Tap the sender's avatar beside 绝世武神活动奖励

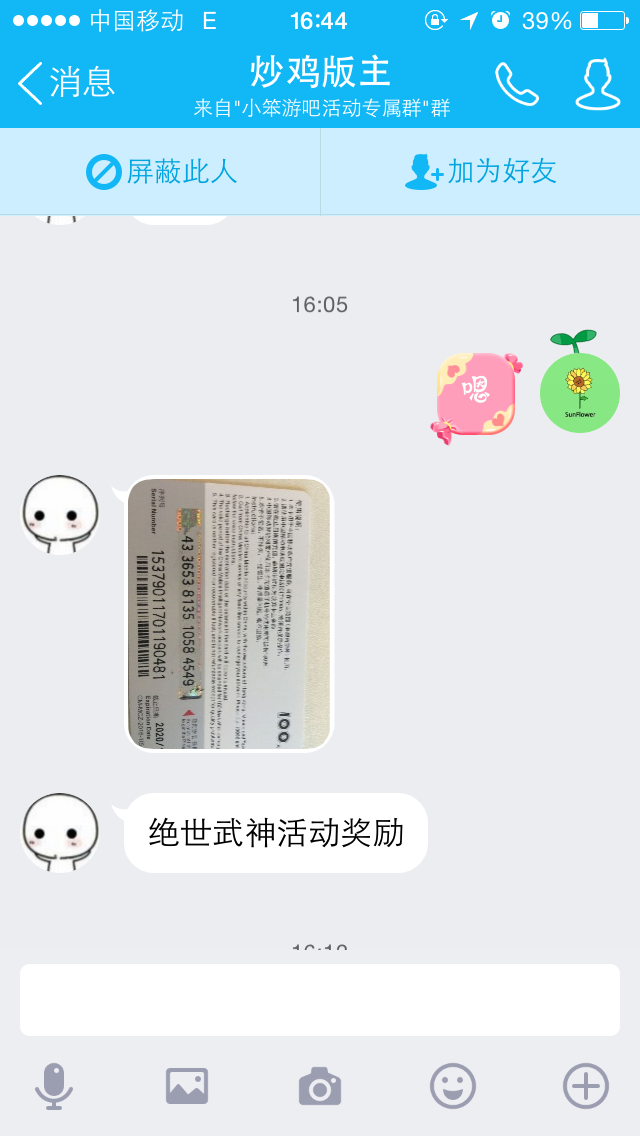60,832
